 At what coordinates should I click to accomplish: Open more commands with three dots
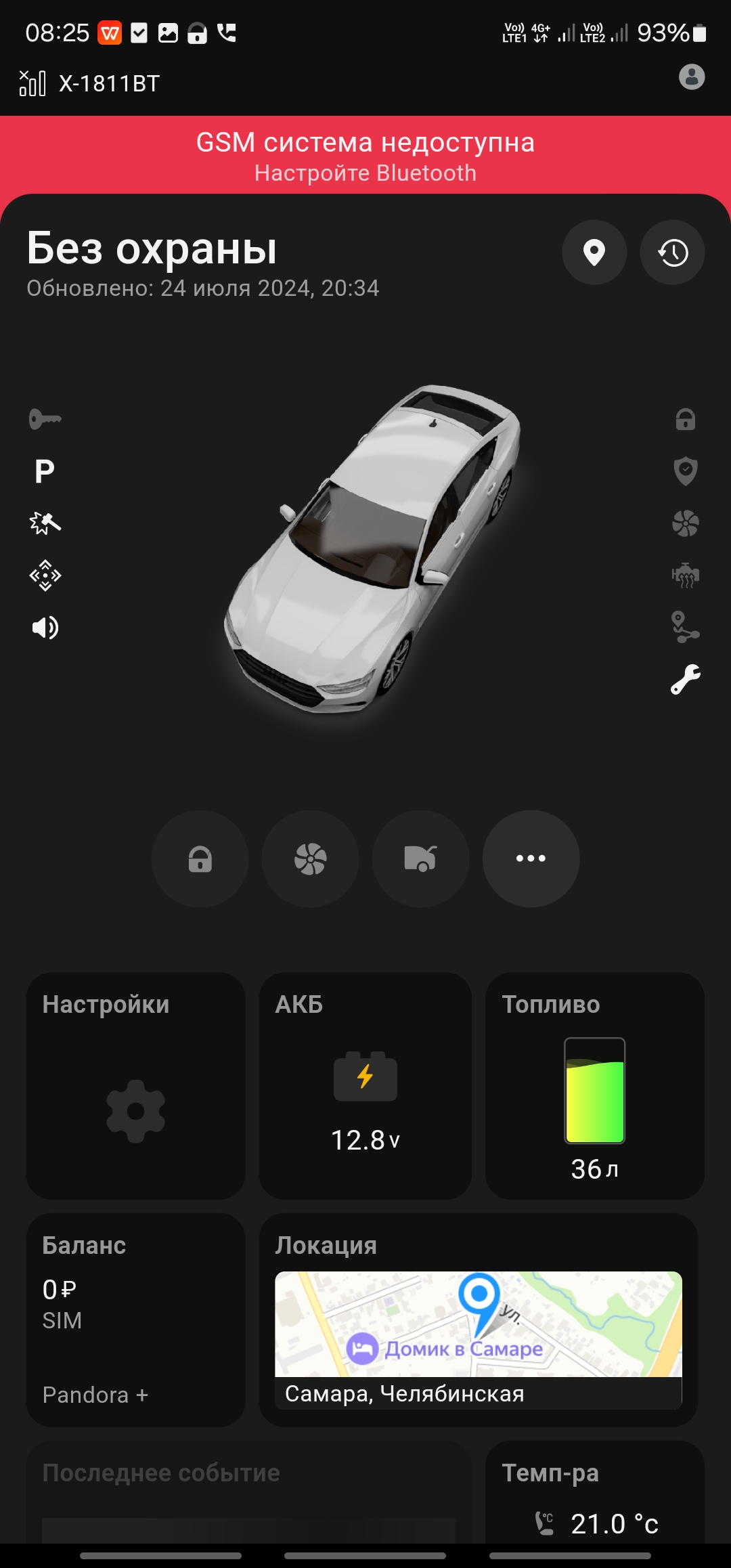click(x=531, y=858)
